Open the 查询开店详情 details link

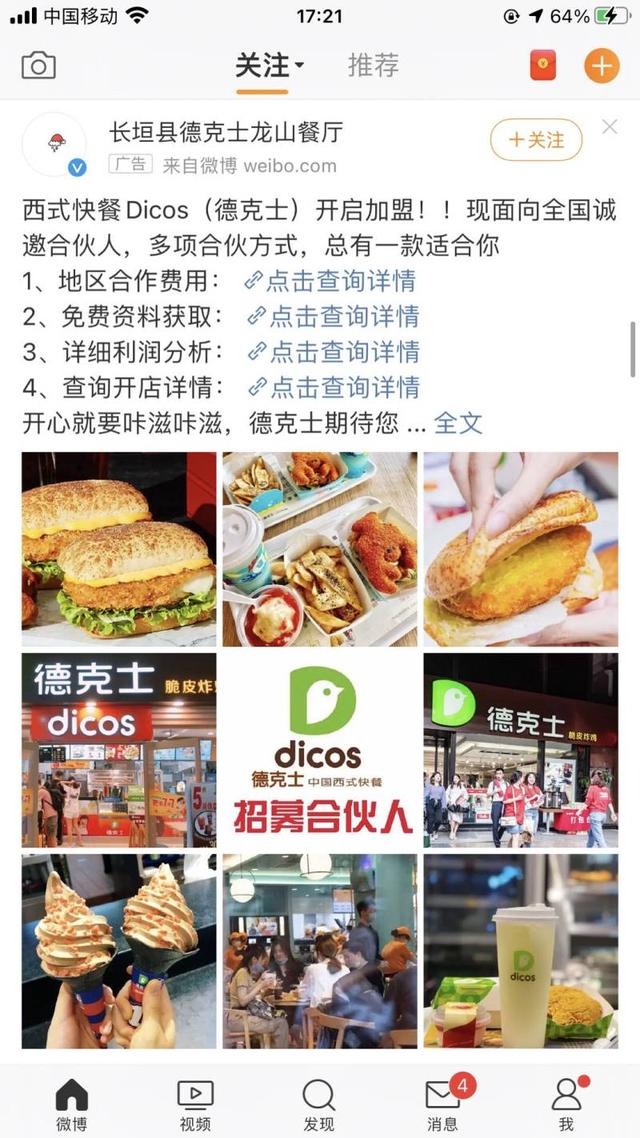333,388
